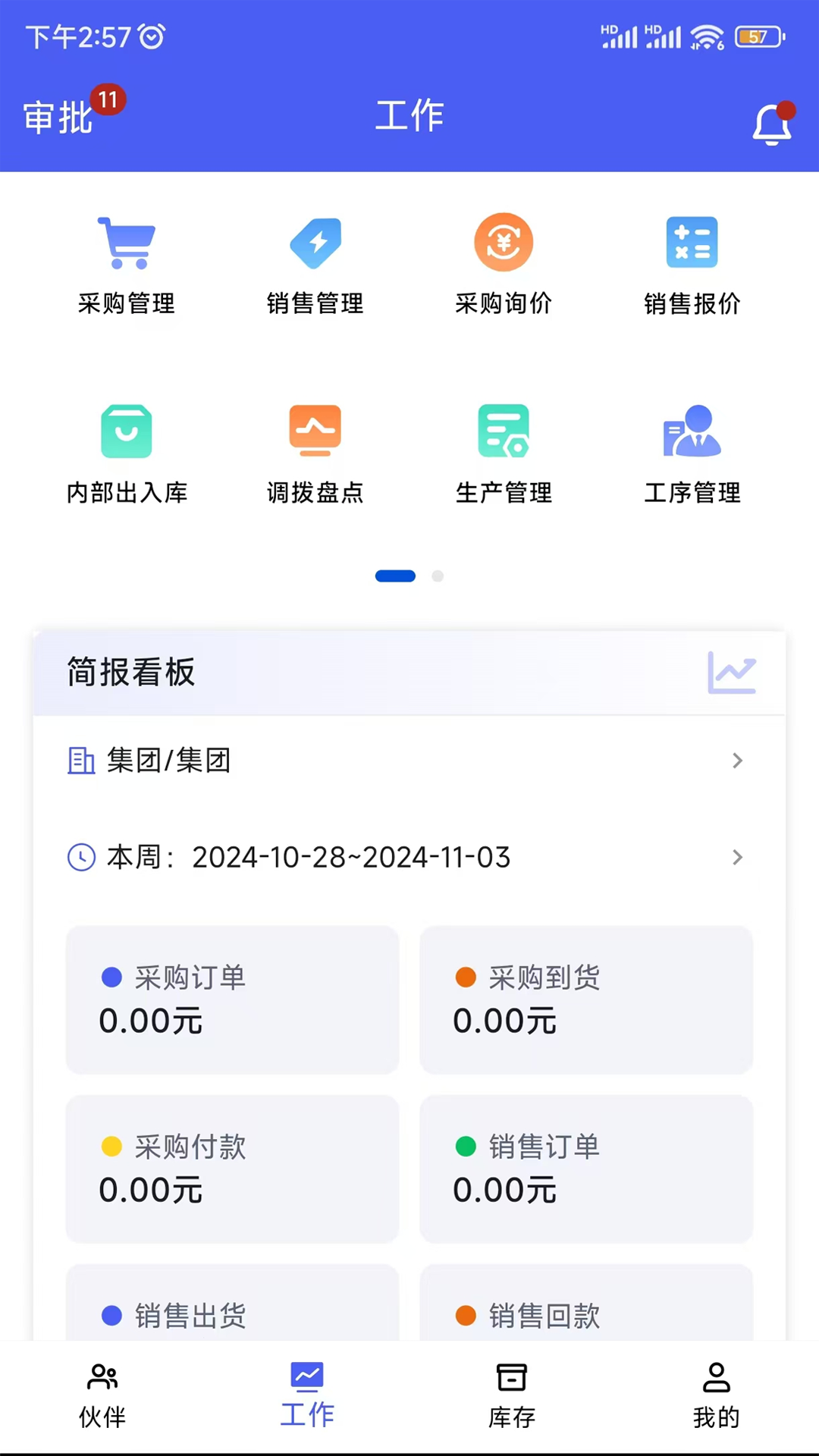
Task: Open 工序管理 (Process Management)
Action: click(692, 453)
